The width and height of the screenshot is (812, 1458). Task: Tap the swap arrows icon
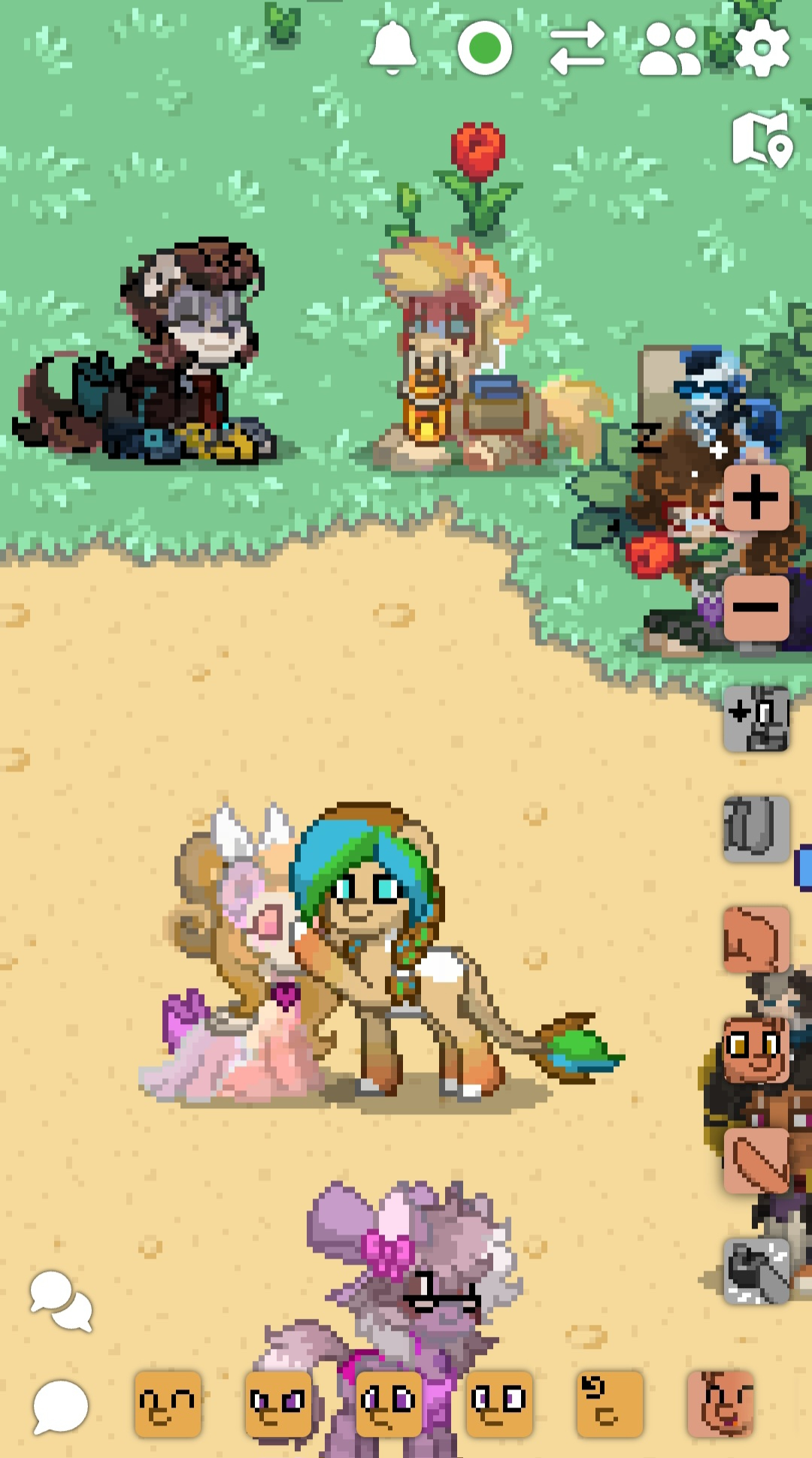click(x=577, y=48)
